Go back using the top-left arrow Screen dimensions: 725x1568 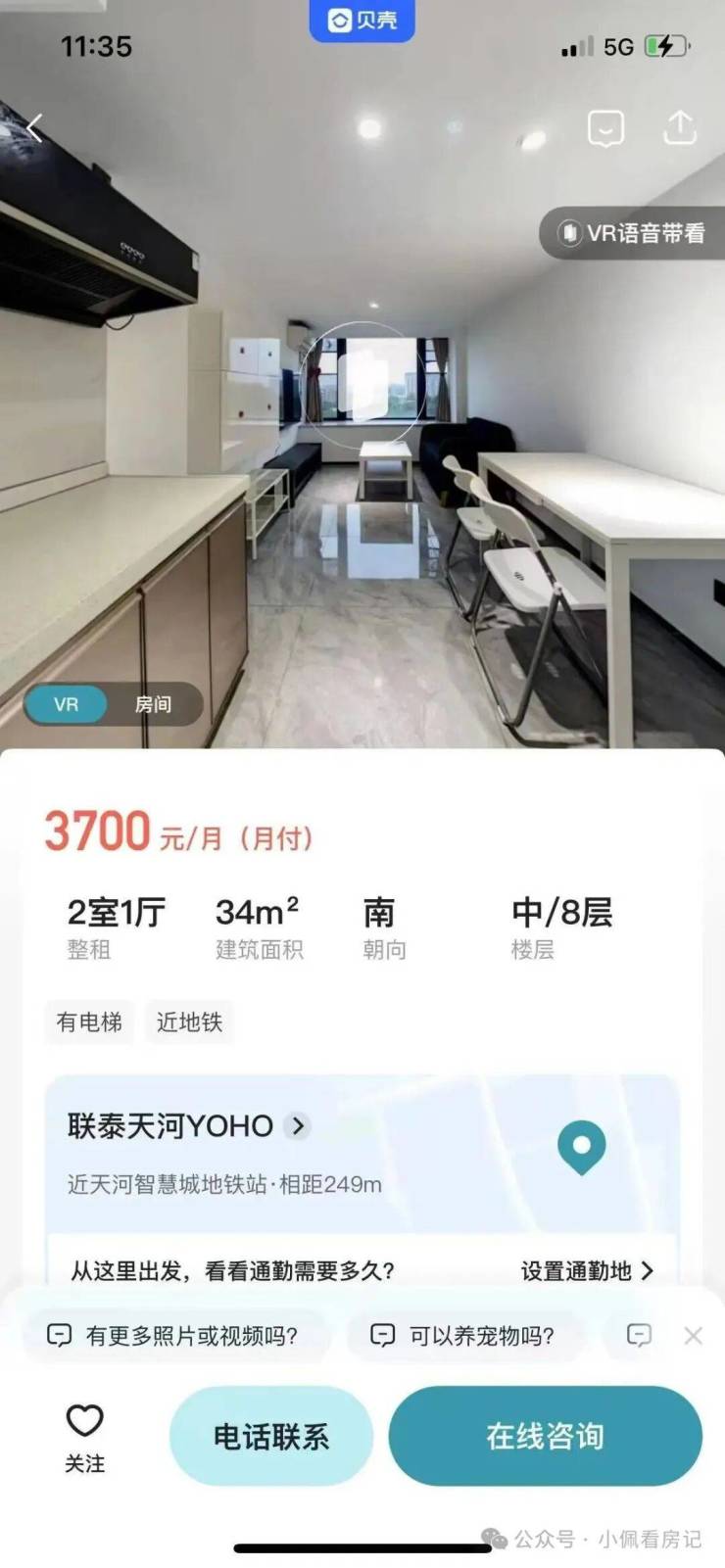point(35,127)
